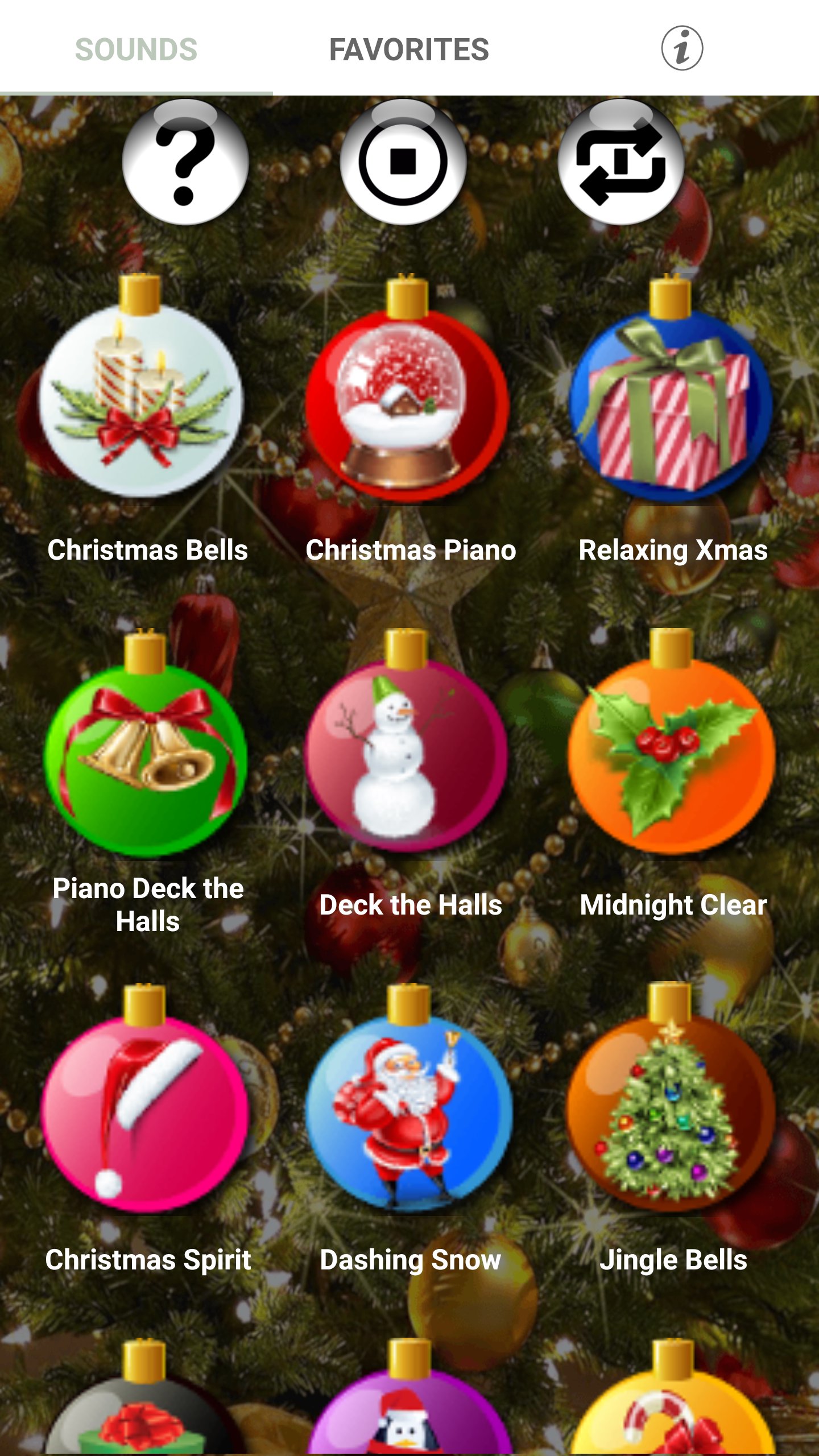The image size is (819, 1456).
Task: Select the Dashing Snow Santa ornament
Action: click(x=408, y=1112)
